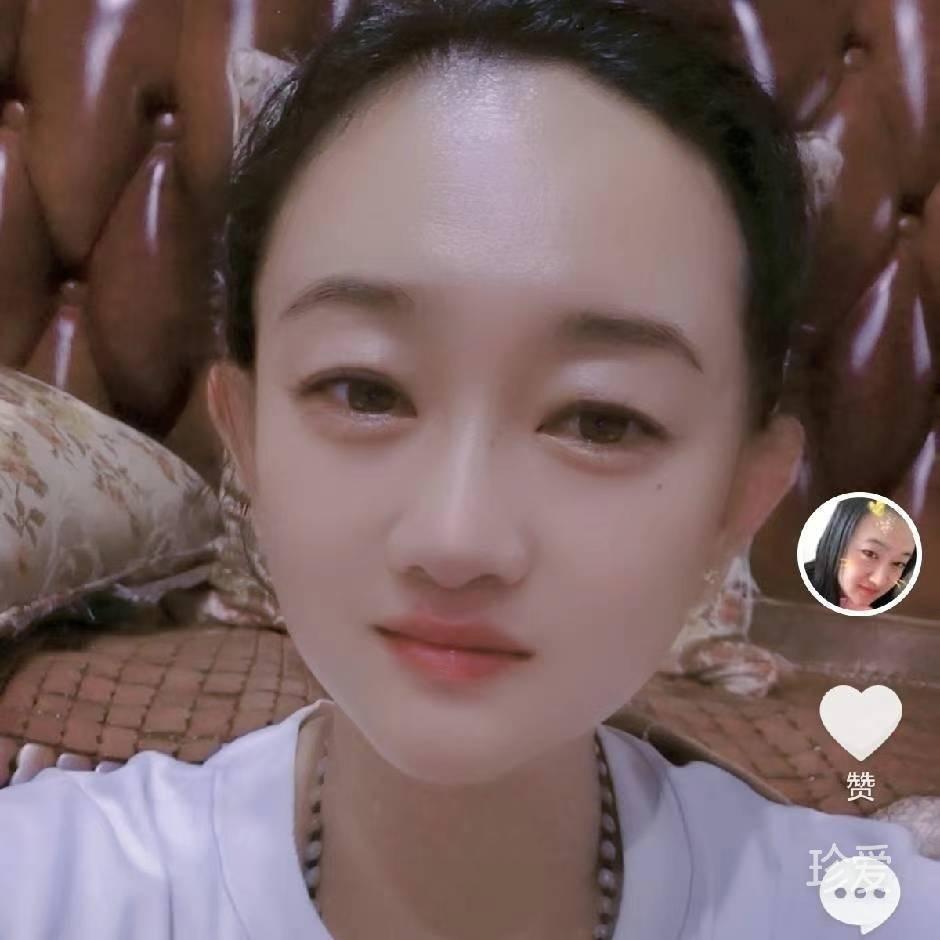This screenshot has width=940, height=940.
Task: Open the uploader's profile avatar
Action: 858,553
